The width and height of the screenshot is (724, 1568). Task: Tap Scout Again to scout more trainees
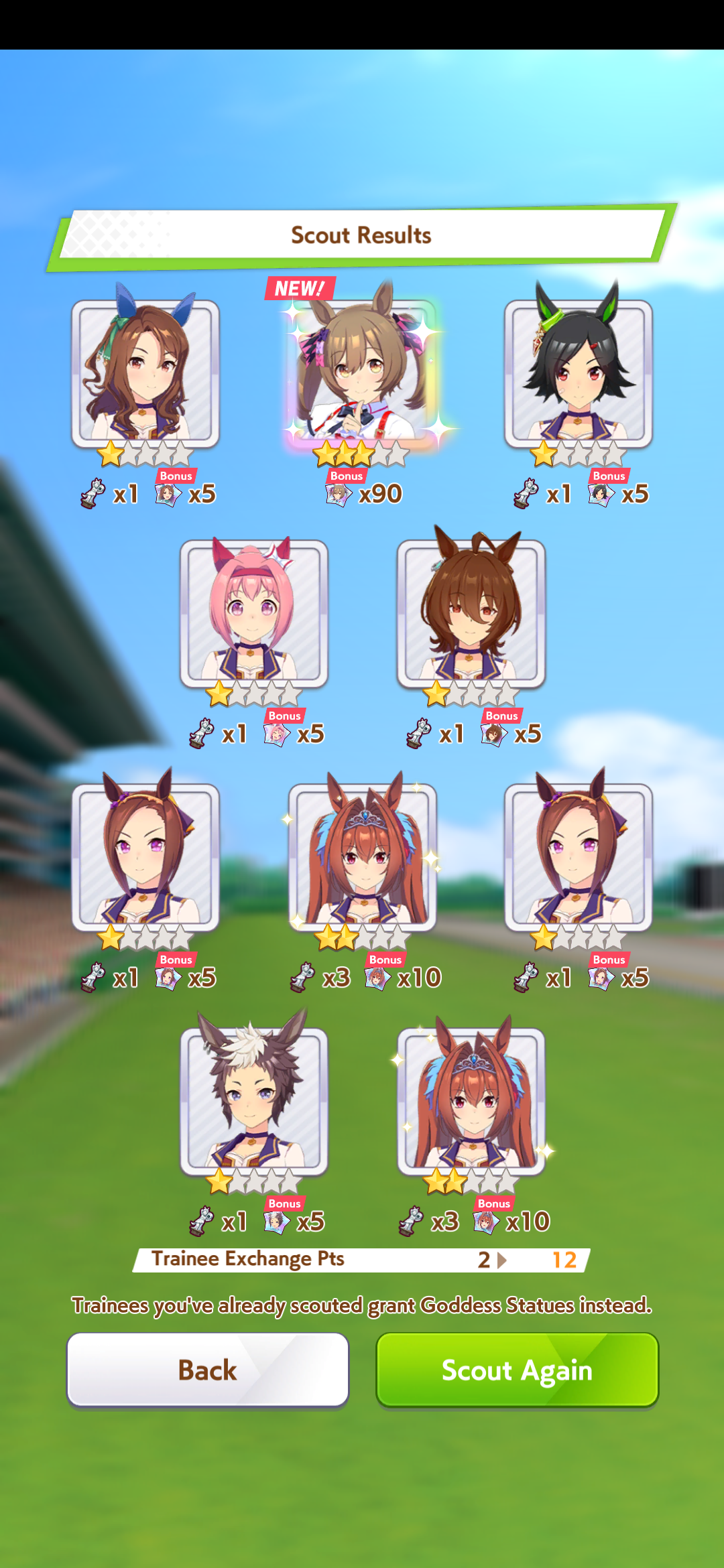pos(517,1370)
